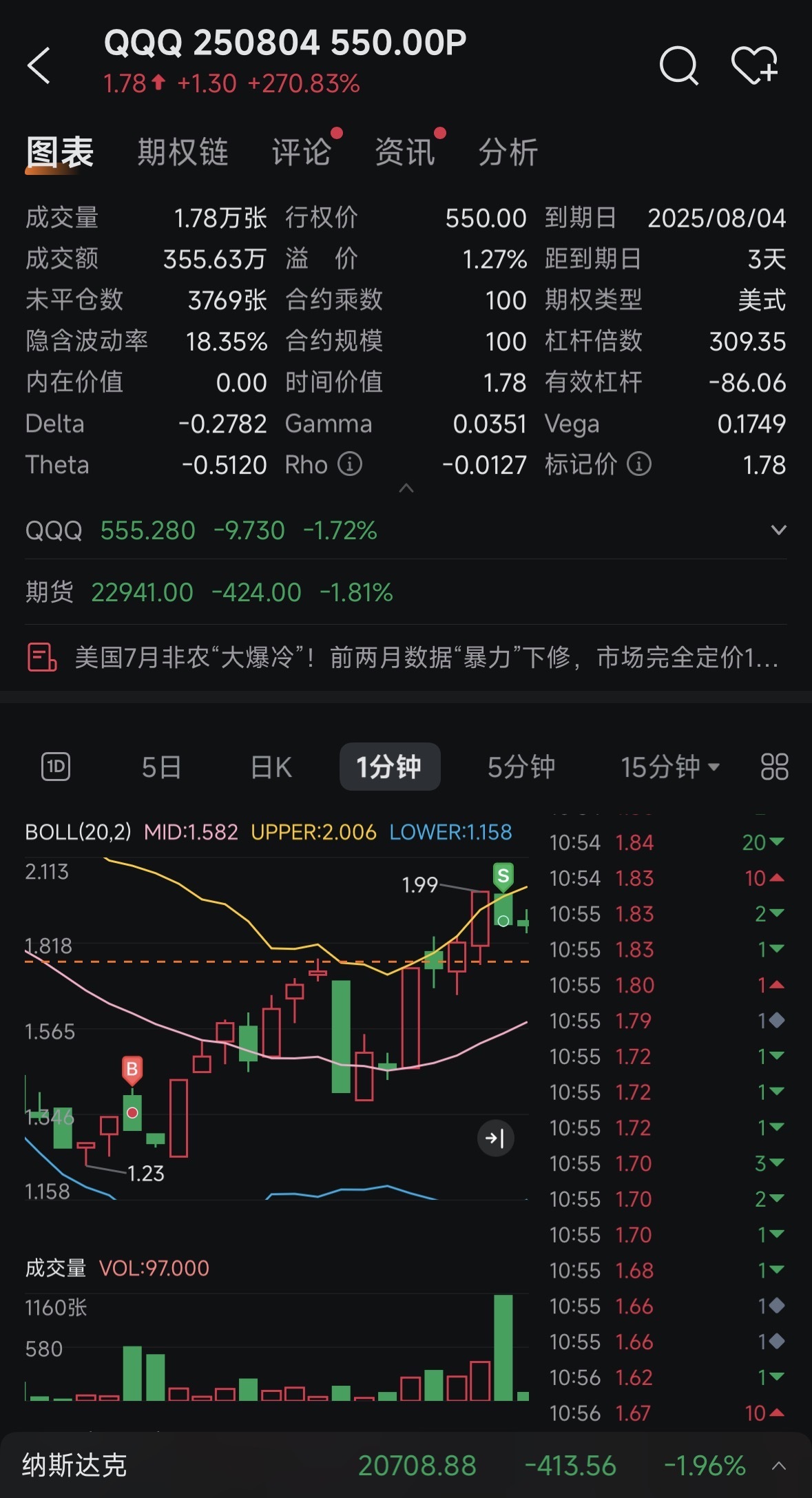Open the 评论 tab
Image resolution: width=812 pixels, height=1498 pixels.
click(302, 152)
